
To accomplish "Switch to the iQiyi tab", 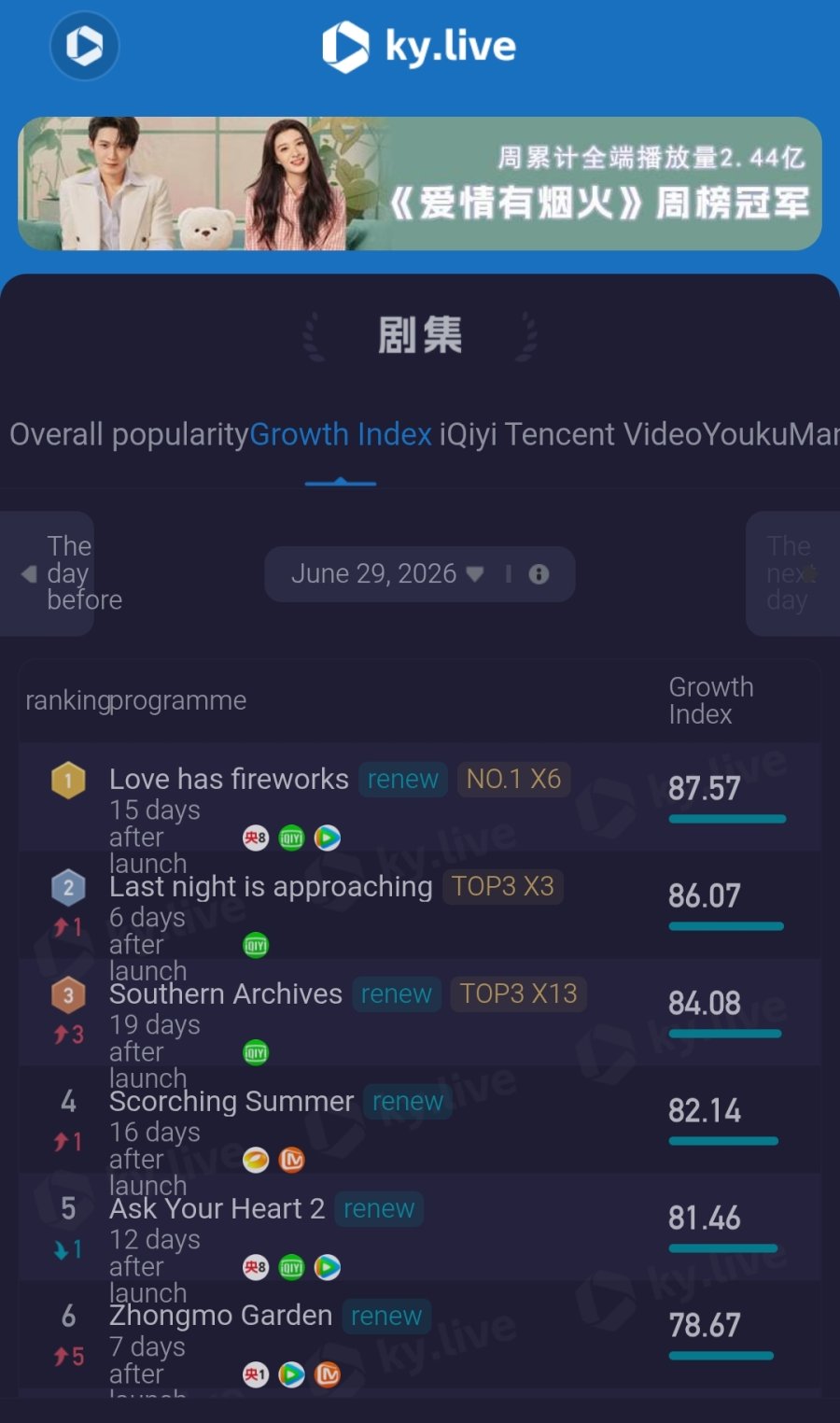I will (x=469, y=434).
